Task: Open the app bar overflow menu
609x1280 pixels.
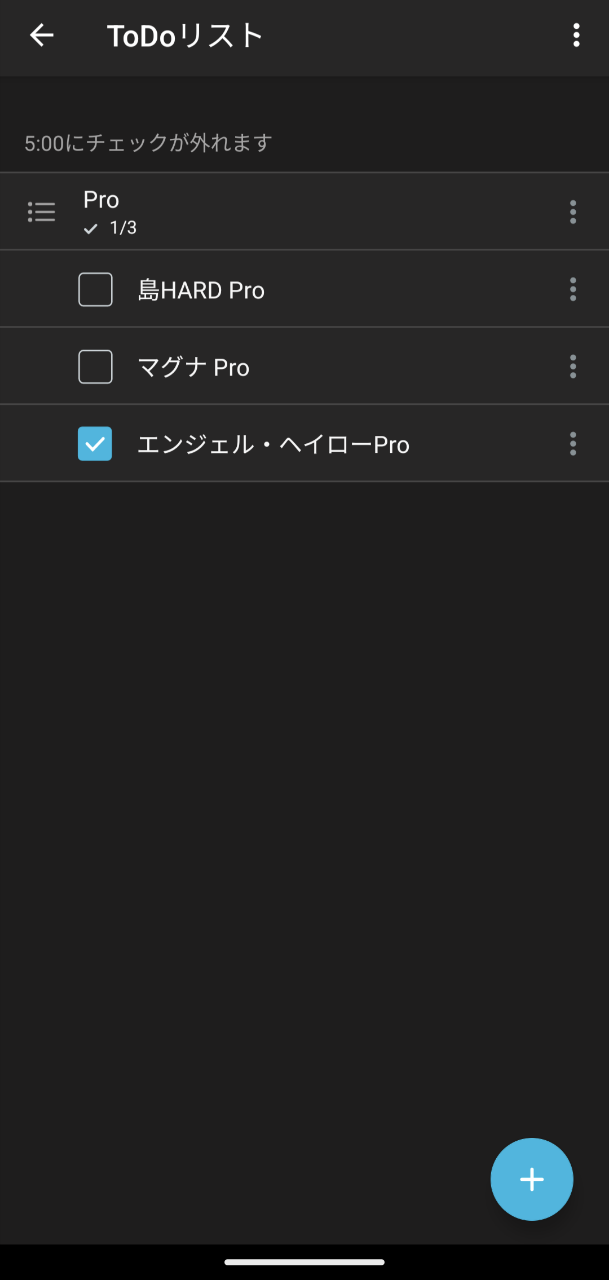Action: (576, 36)
